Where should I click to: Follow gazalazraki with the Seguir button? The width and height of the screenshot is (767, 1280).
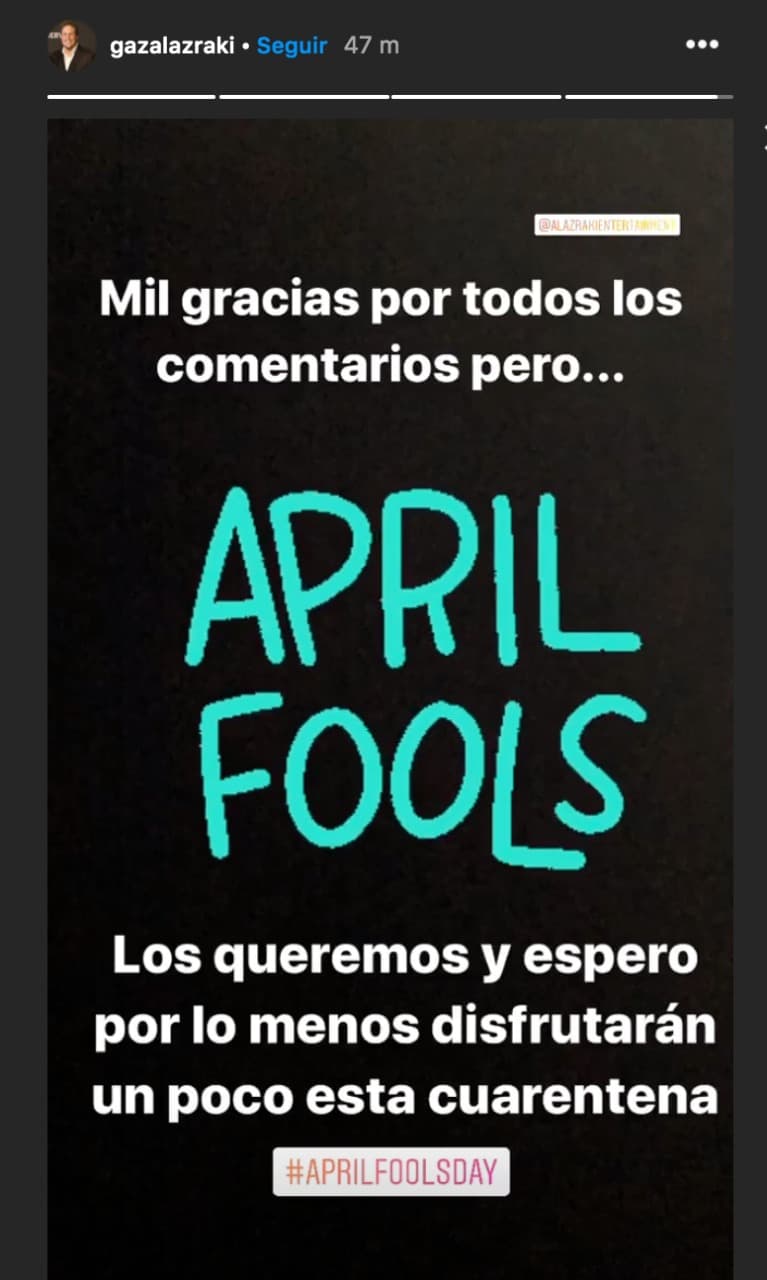pos(293,46)
